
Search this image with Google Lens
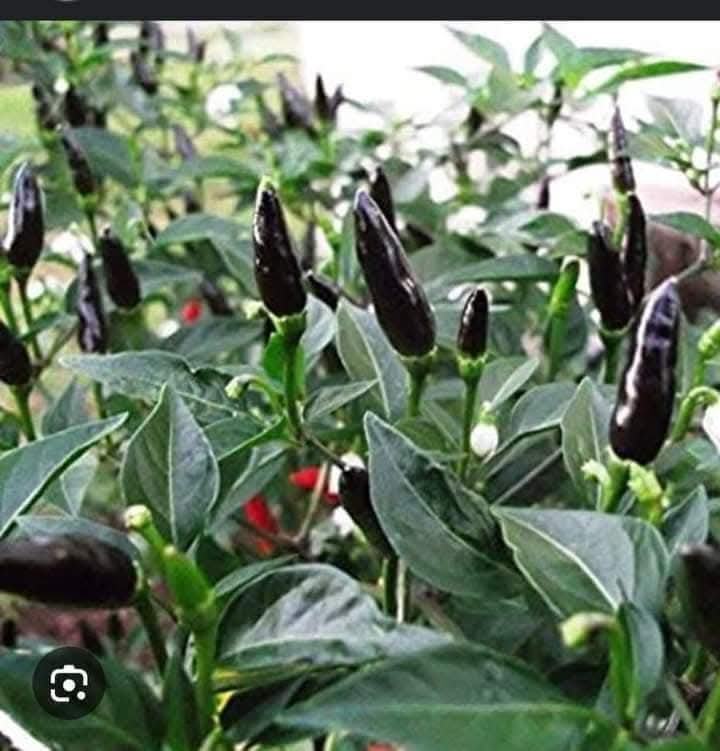pyautogui.click(x=68, y=684)
